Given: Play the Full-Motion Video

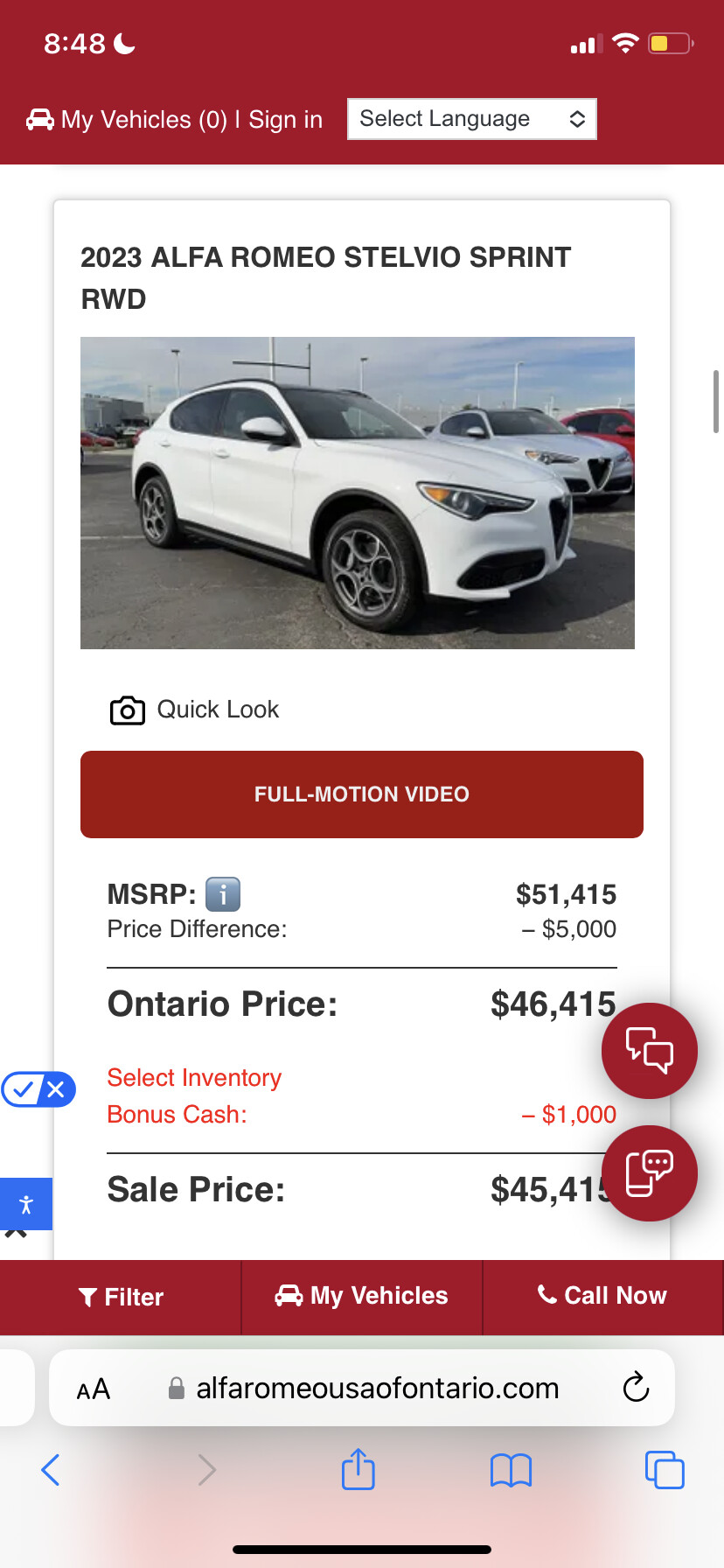Looking at the screenshot, I should click(361, 794).
